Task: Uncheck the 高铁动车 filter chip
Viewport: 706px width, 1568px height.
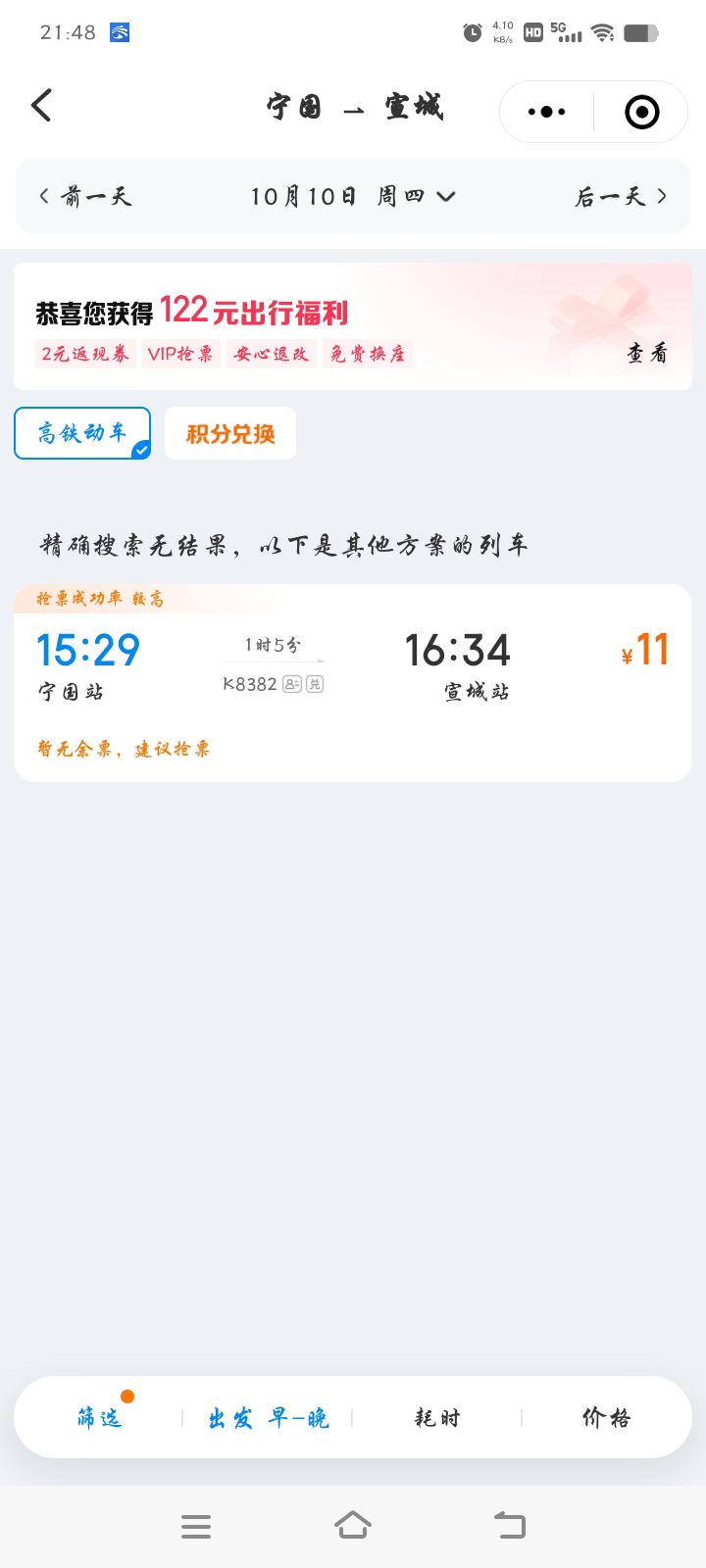Action: [82, 433]
